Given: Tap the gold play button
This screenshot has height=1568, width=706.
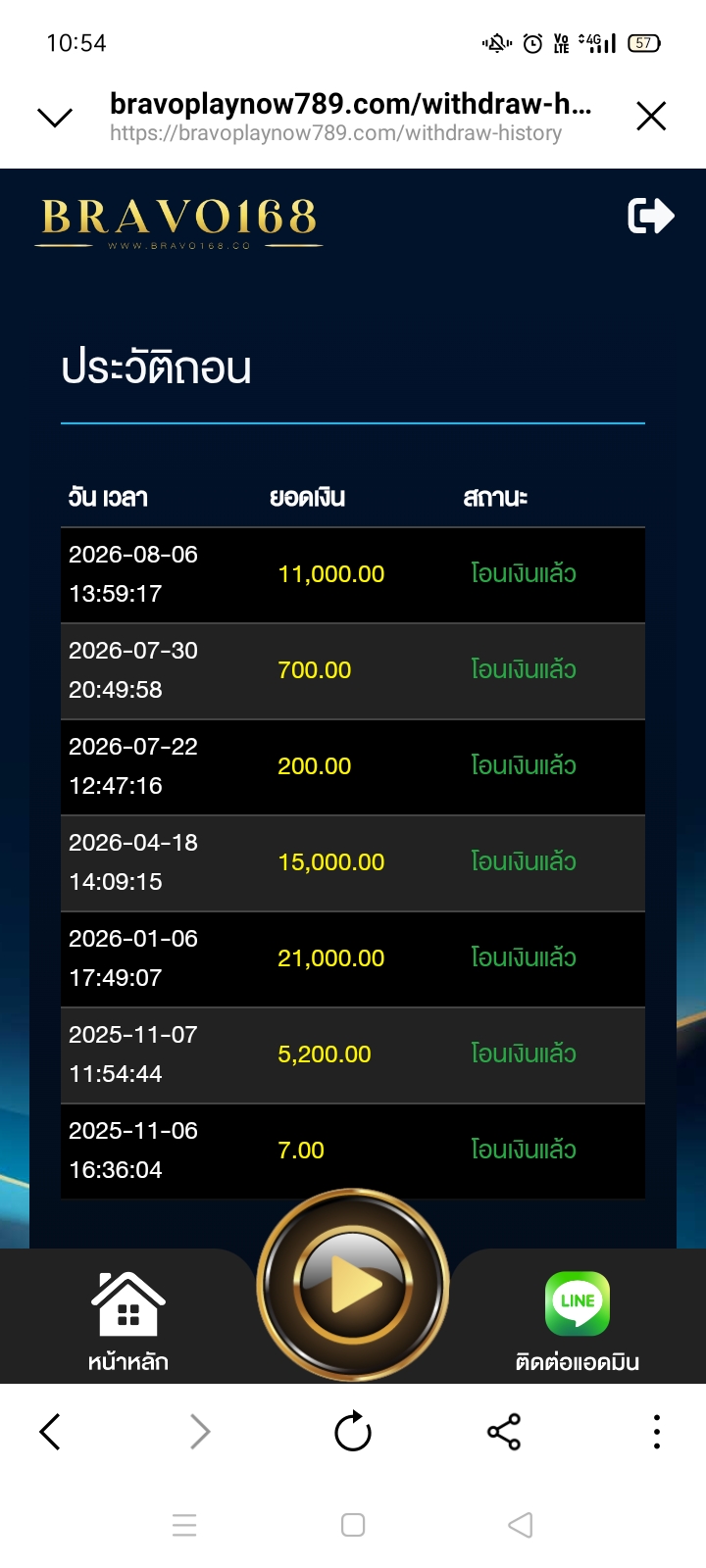Looking at the screenshot, I should tap(353, 1285).
